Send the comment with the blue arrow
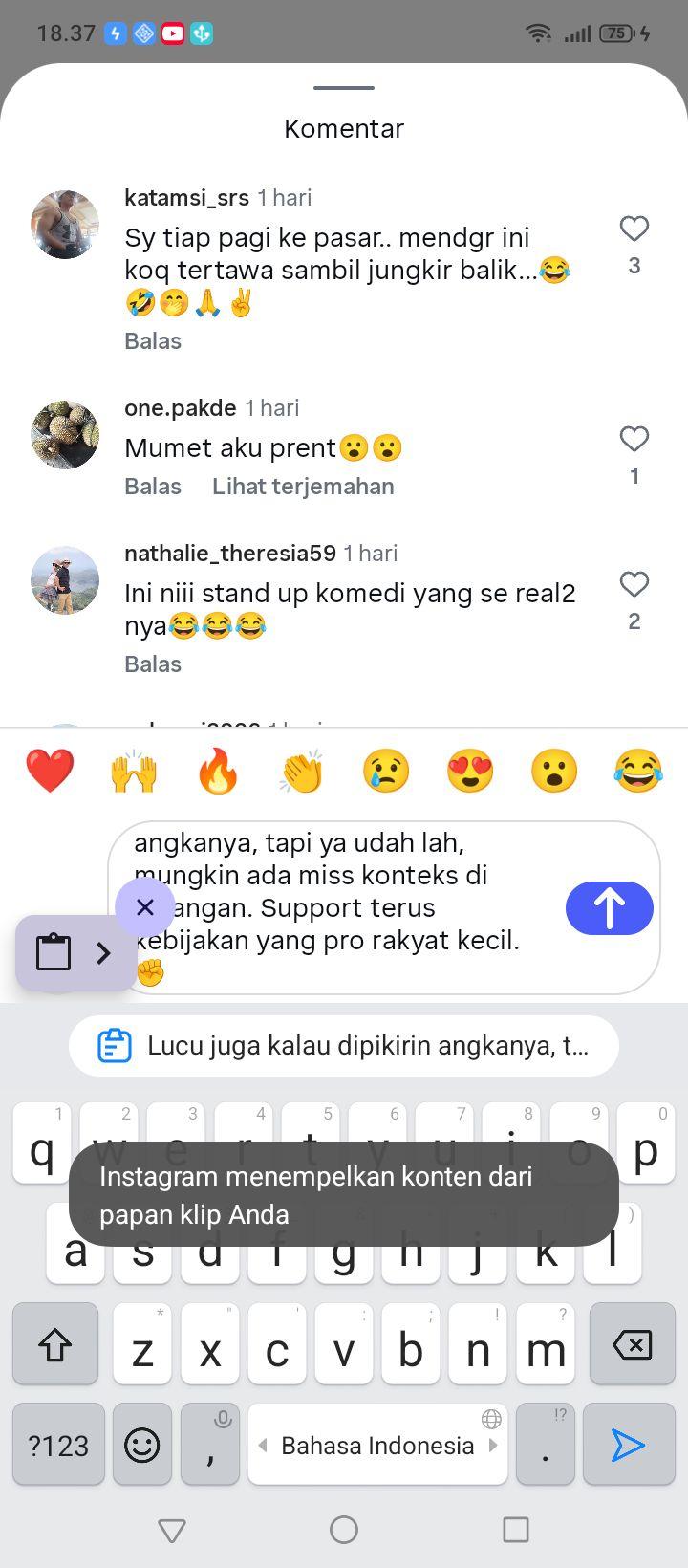This screenshot has height=1568, width=688. coord(610,908)
